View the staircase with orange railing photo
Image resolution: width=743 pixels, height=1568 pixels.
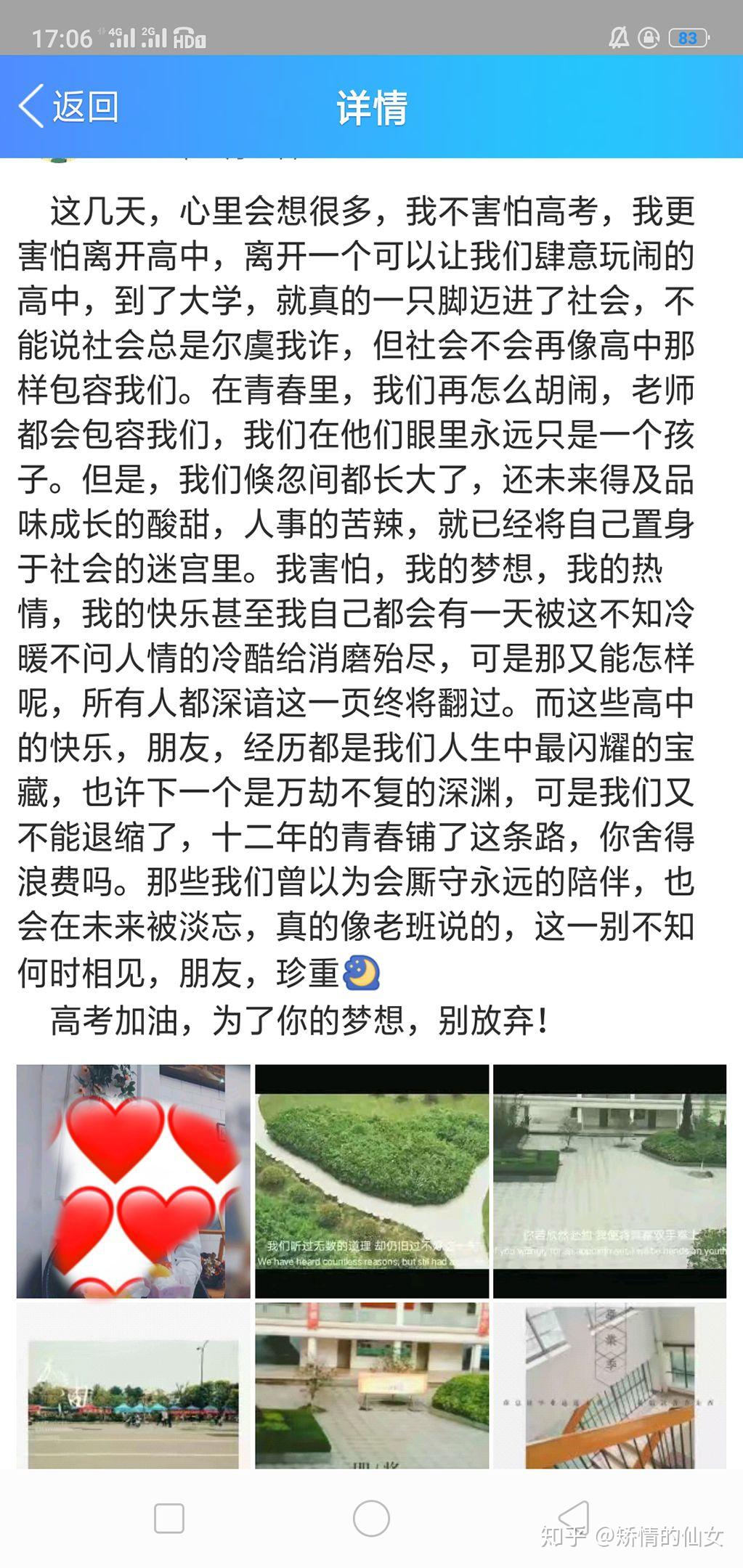609,1385
